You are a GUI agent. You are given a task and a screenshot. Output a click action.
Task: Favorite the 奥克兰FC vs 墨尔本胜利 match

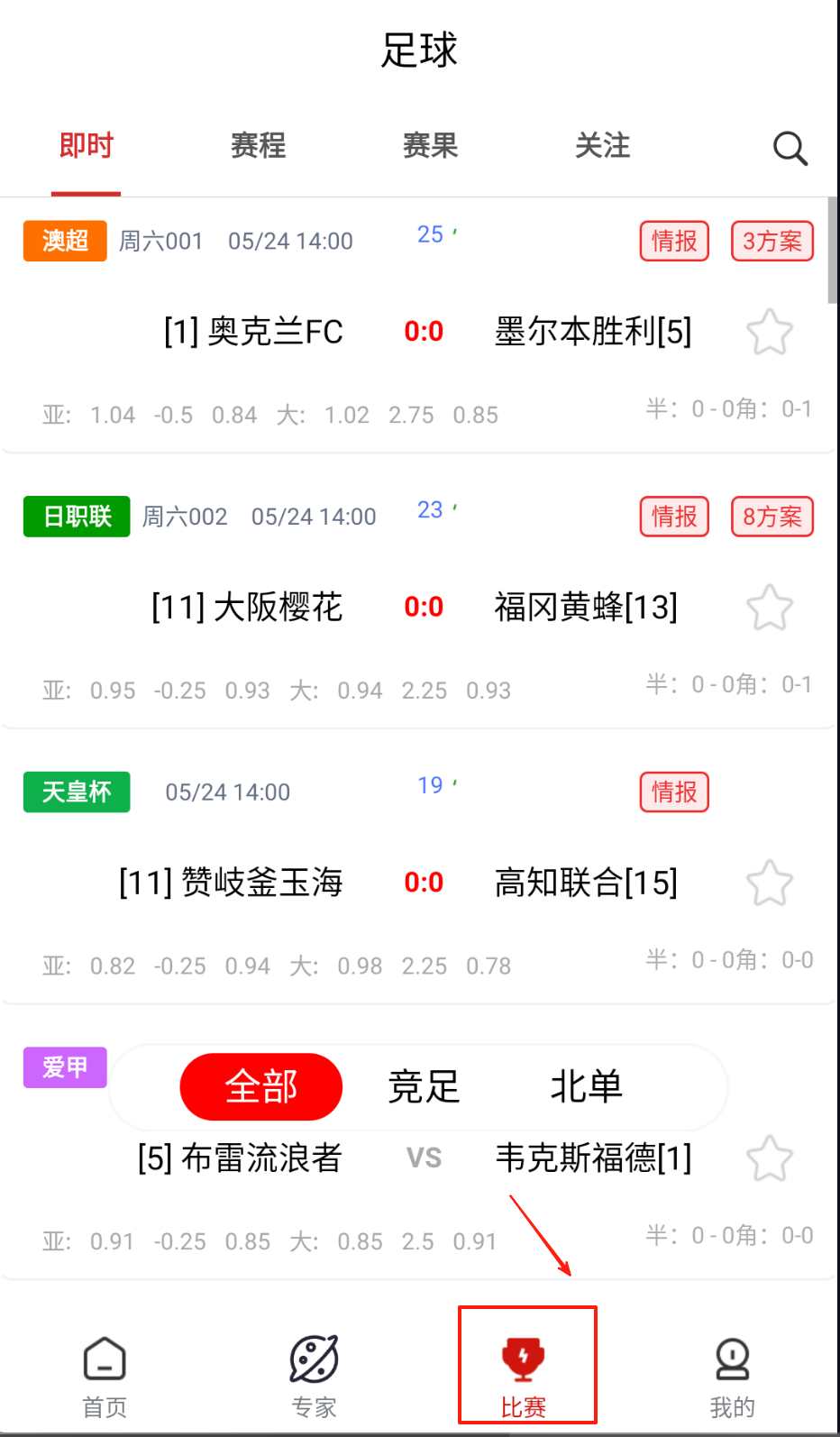pos(770,333)
